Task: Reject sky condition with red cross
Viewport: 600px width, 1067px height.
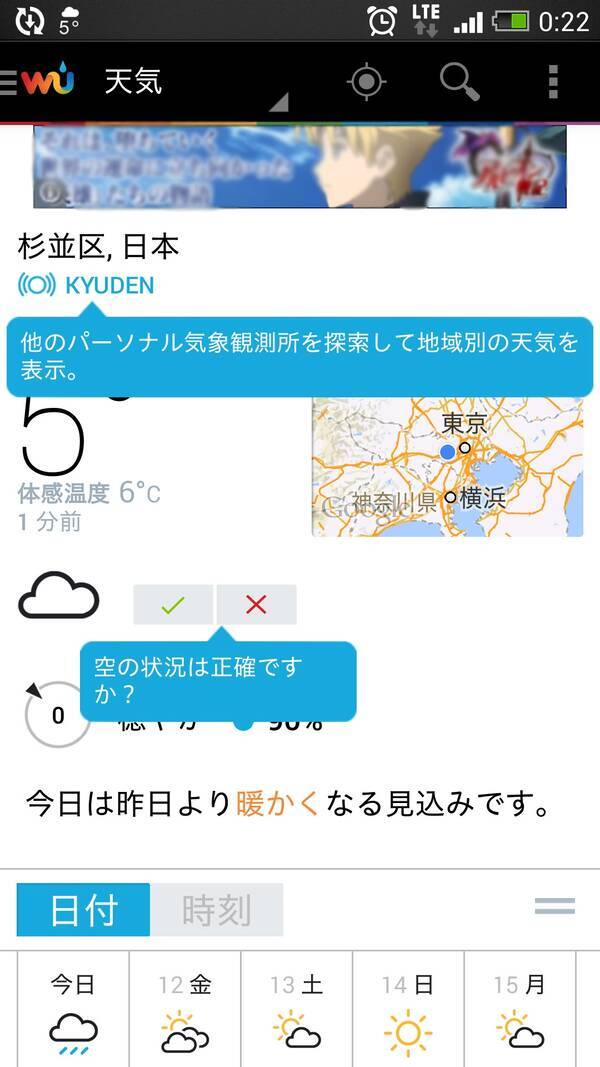Action: click(x=256, y=604)
